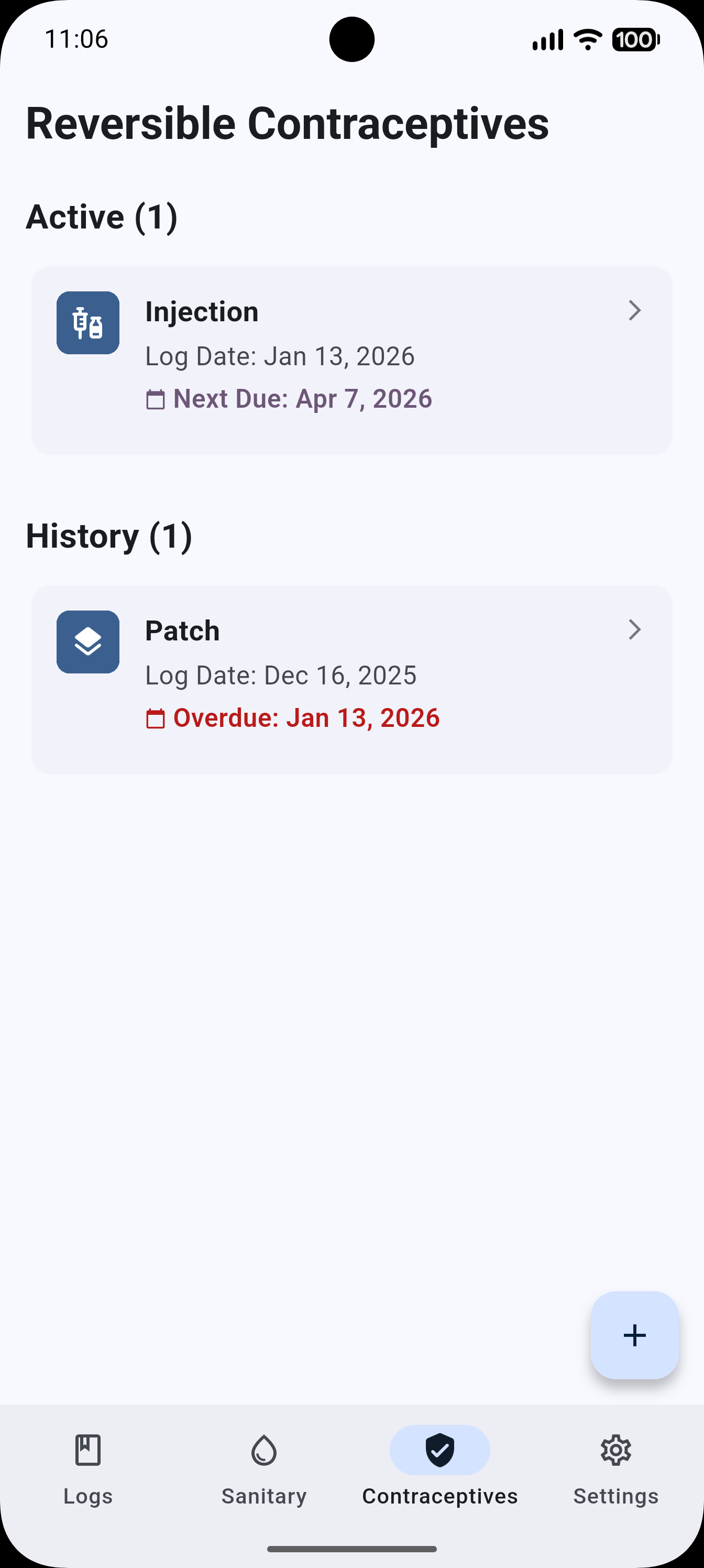The image size is (704, 1568).
Task: Click the Patch layers icon
Action: [87, 641]
